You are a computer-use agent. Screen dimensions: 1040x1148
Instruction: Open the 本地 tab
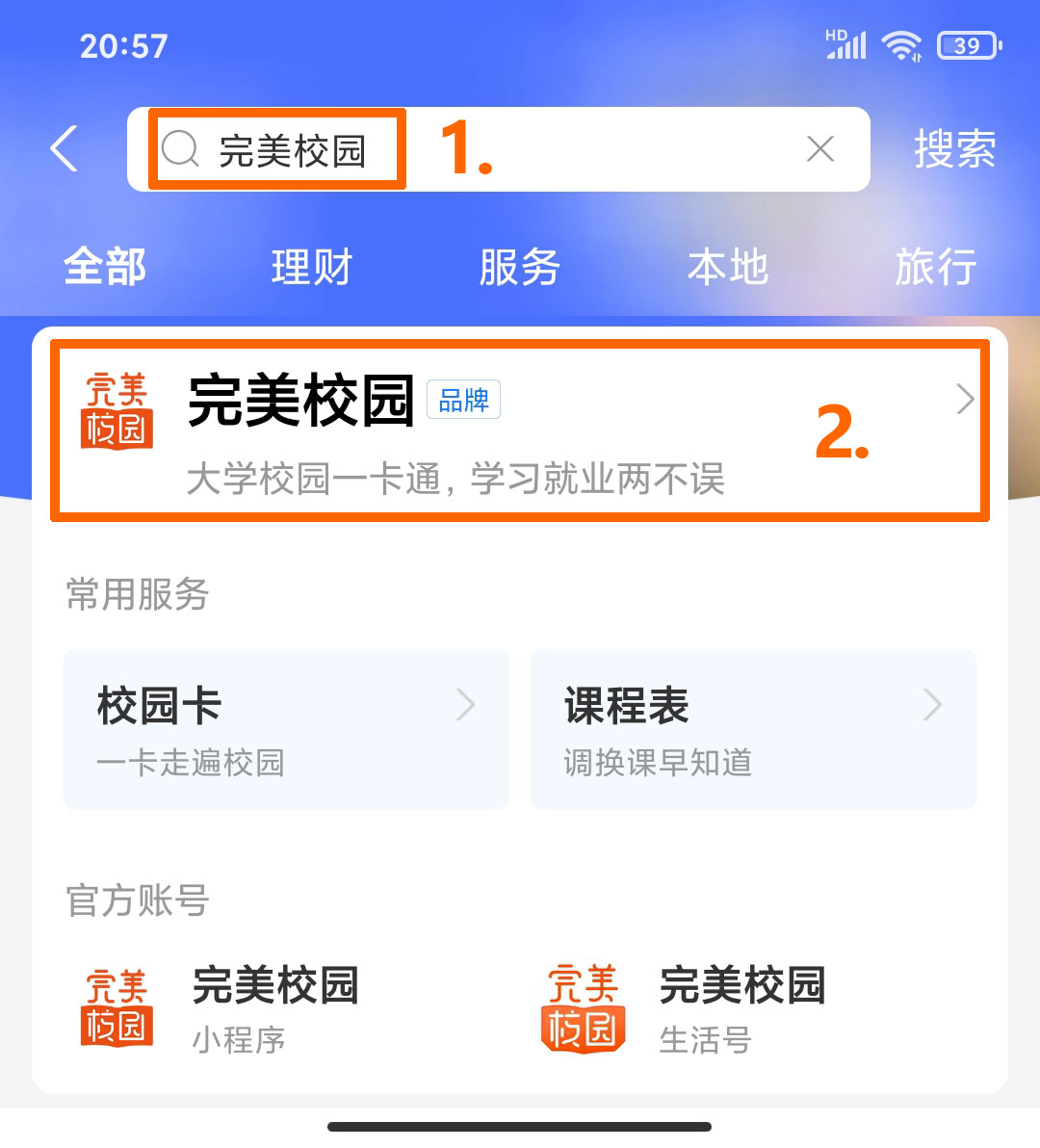pos(728,267)
